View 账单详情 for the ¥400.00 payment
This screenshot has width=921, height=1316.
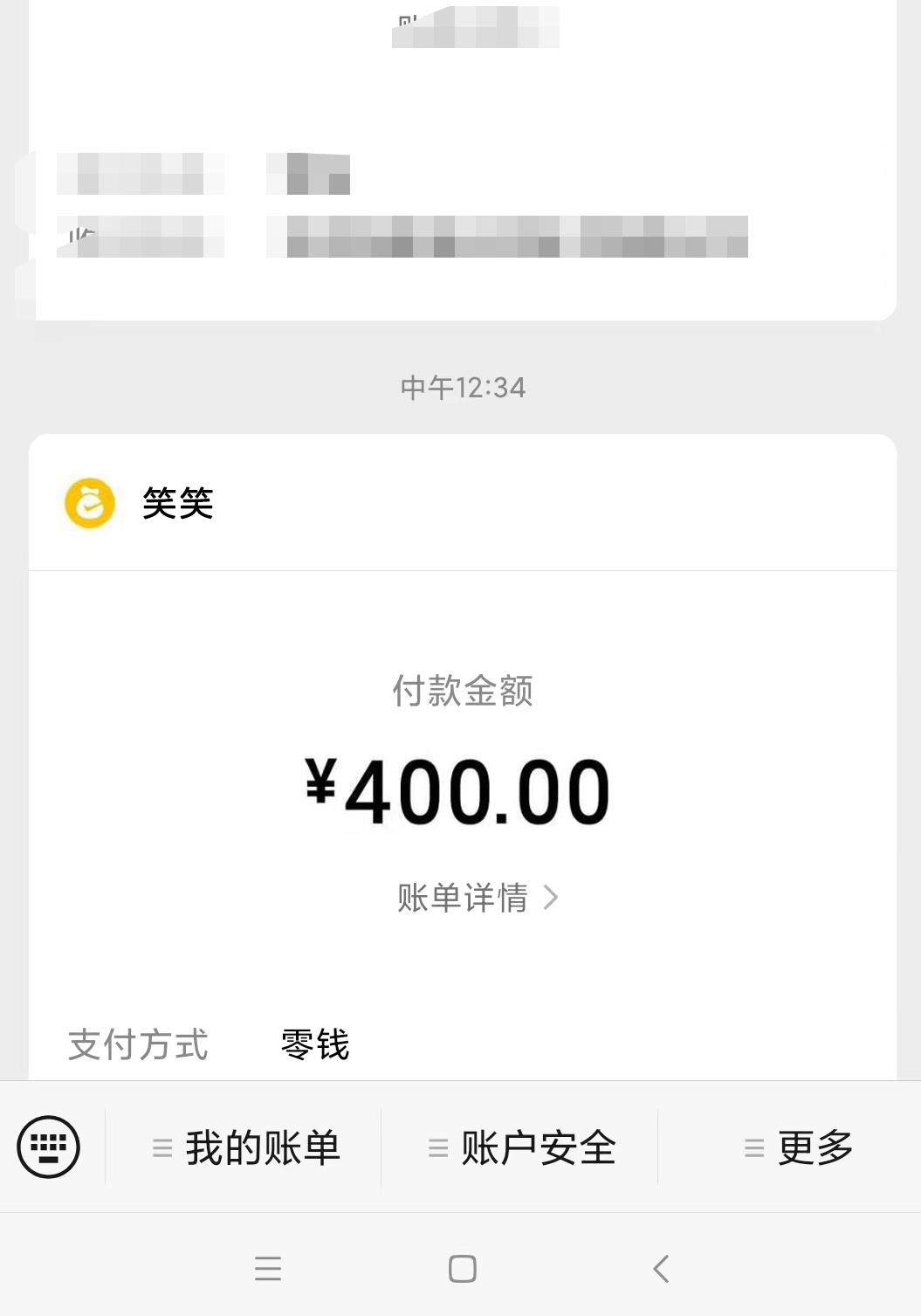coord(476,898)
